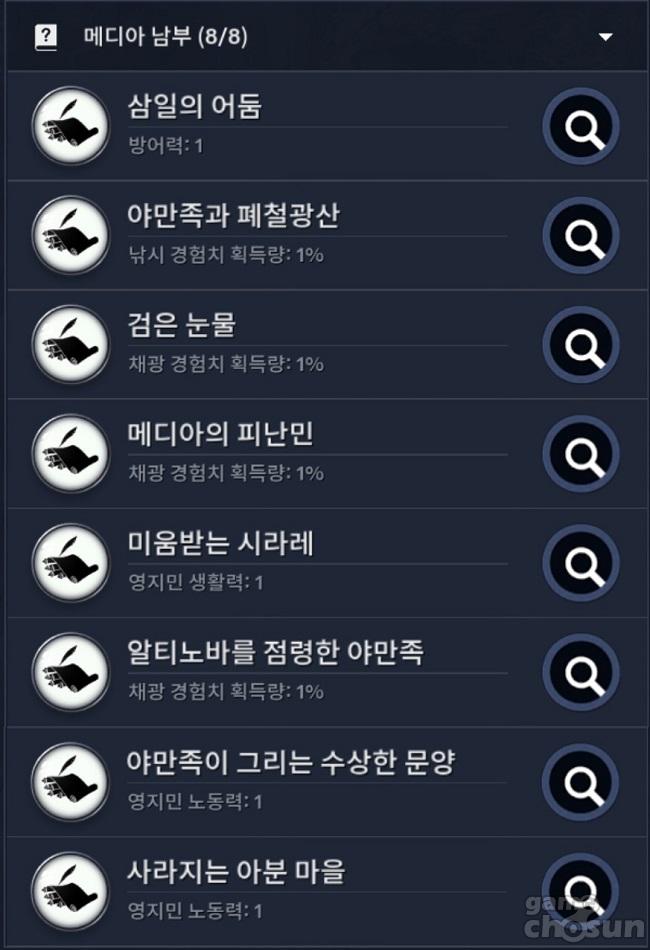Inspect the 메디아의 피난민 entry
Image resolution: width=650 pixels, height=950 pixels.
(580, 454)
